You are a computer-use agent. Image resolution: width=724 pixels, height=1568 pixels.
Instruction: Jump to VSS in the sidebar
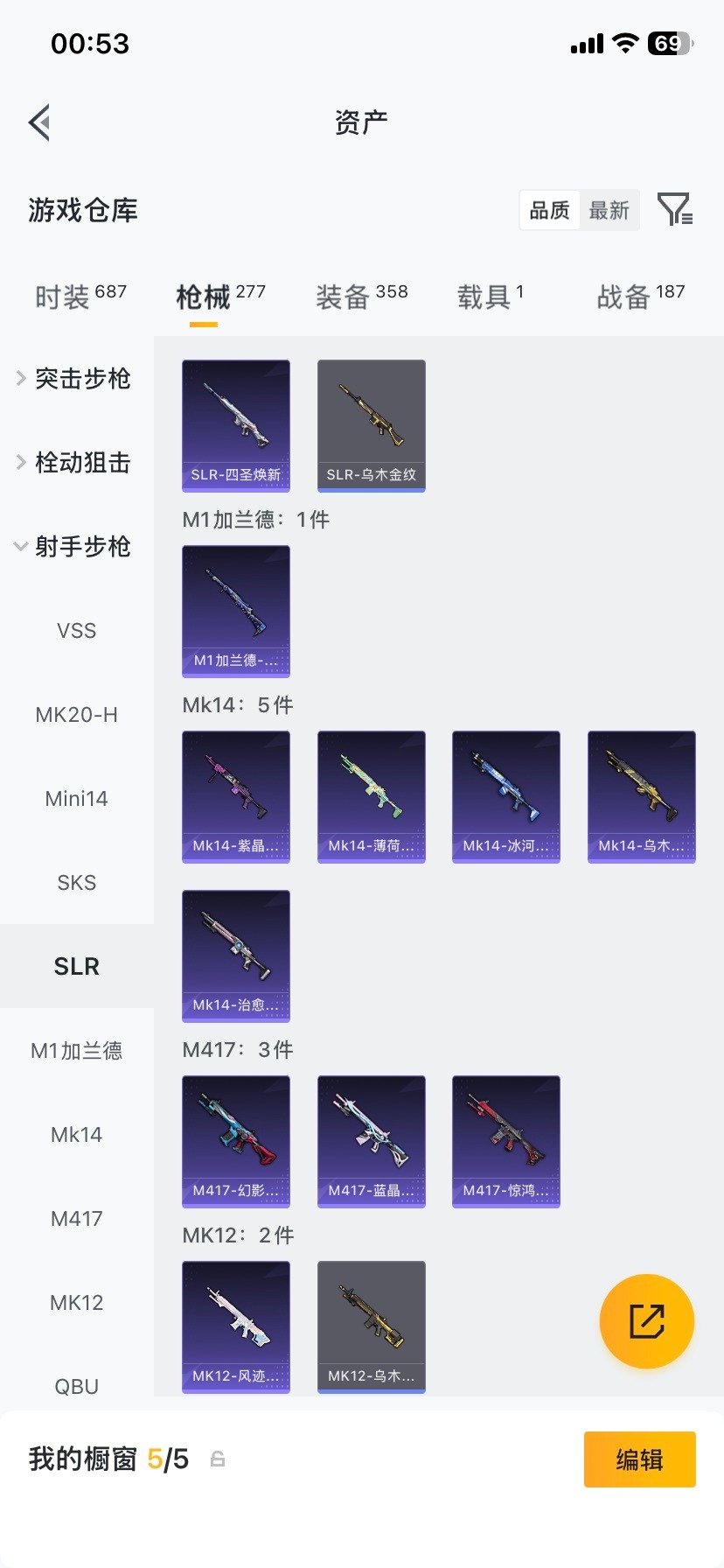point(77,630)
